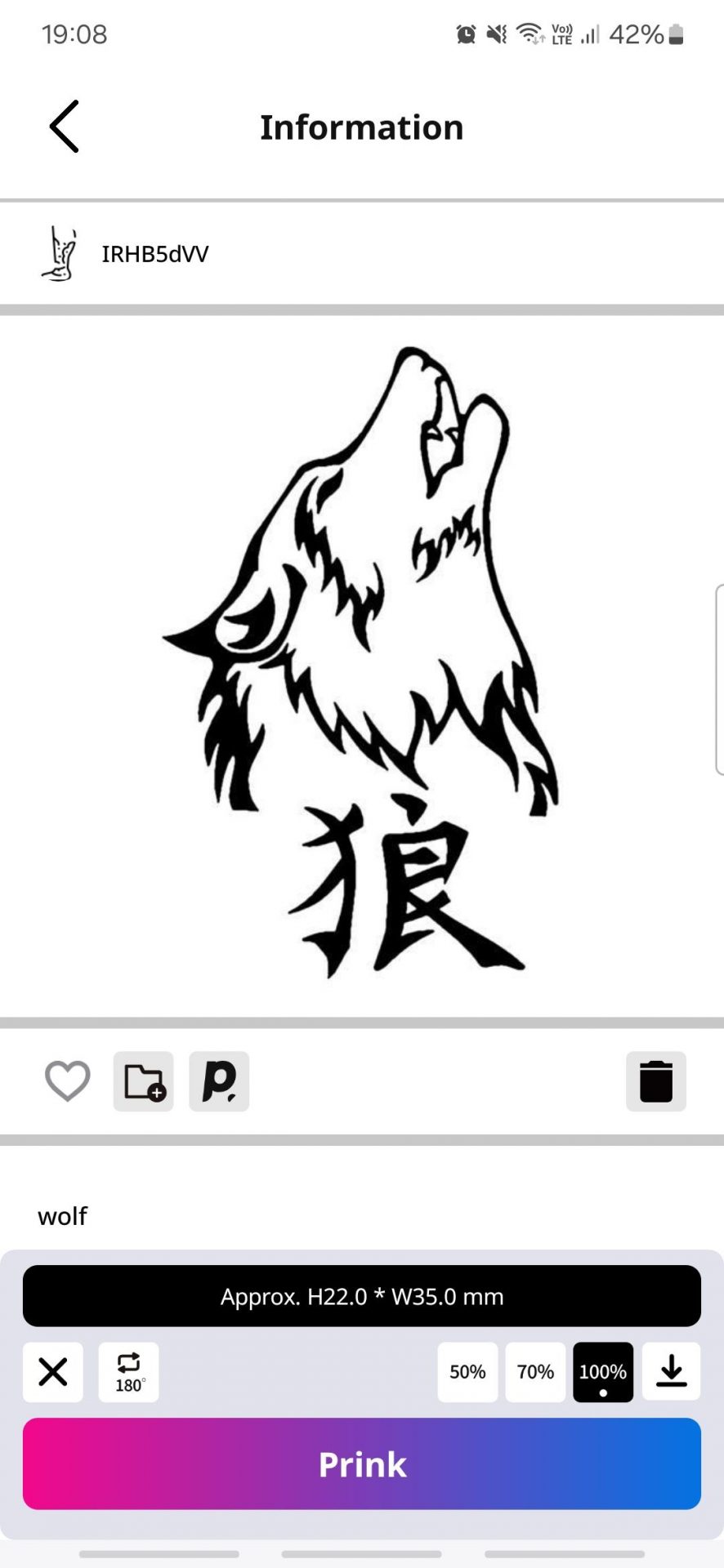Viewport: 724px width, 1568px height.
Task: Close the print size panel
Action: (x=53, y=1372)
